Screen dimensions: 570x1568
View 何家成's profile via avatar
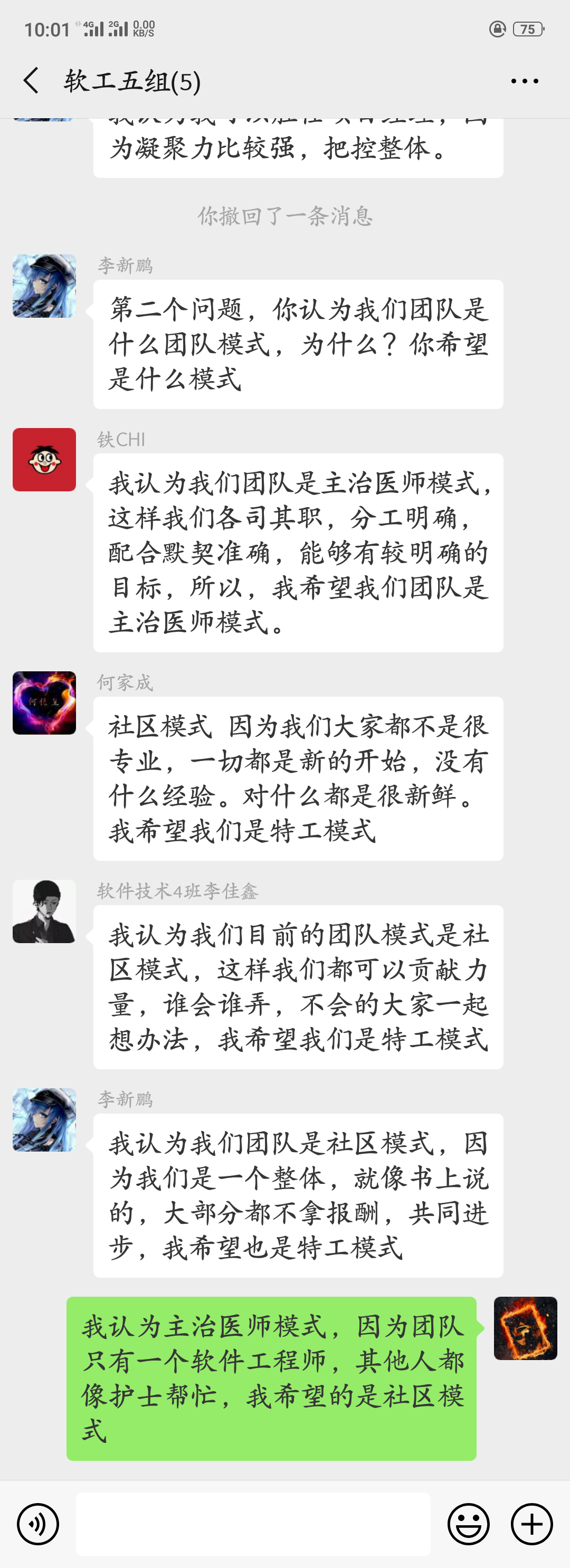point(44,703)
